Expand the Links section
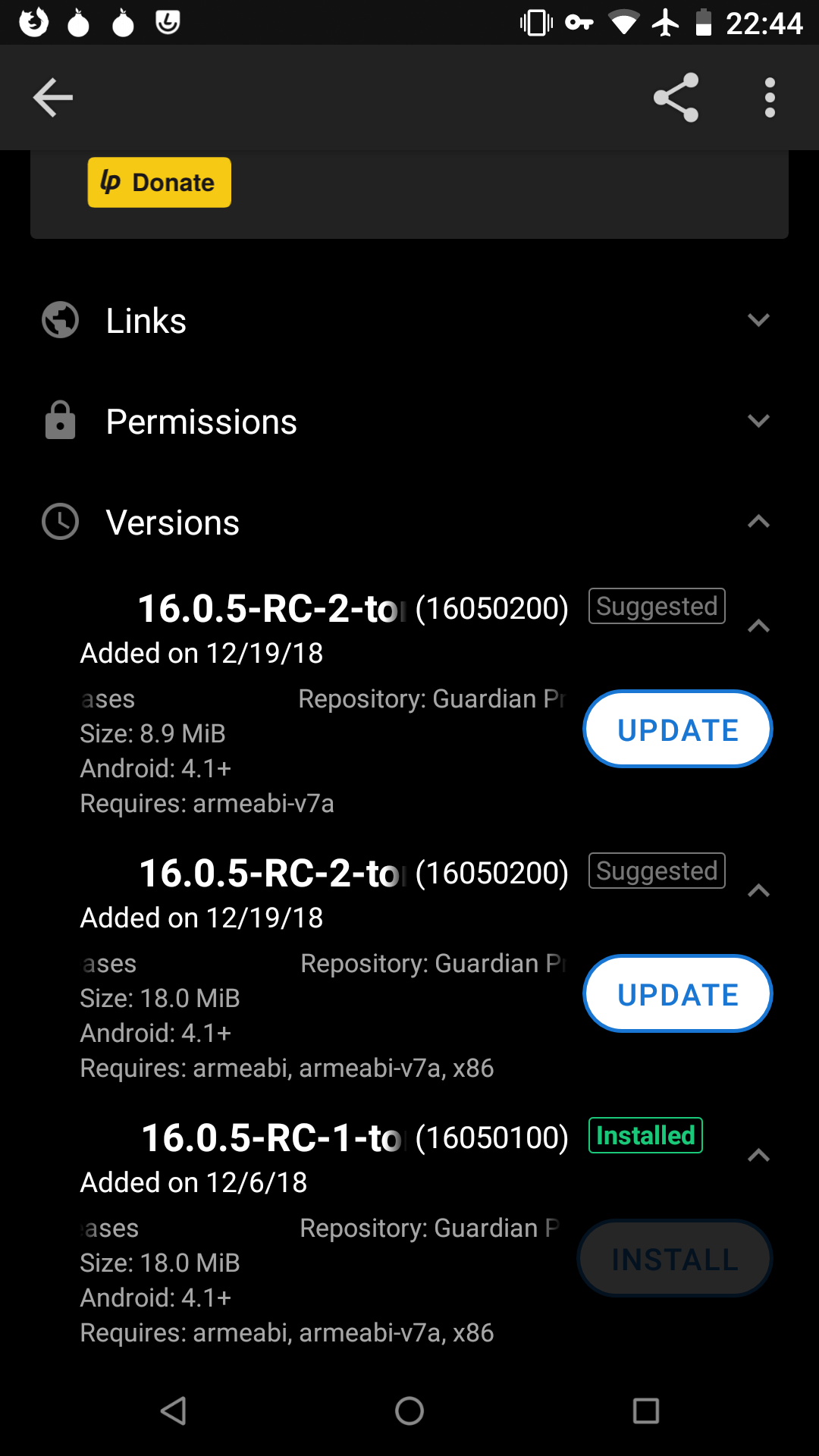This screenshot has height=1456, width=819. tap(409, 320)
